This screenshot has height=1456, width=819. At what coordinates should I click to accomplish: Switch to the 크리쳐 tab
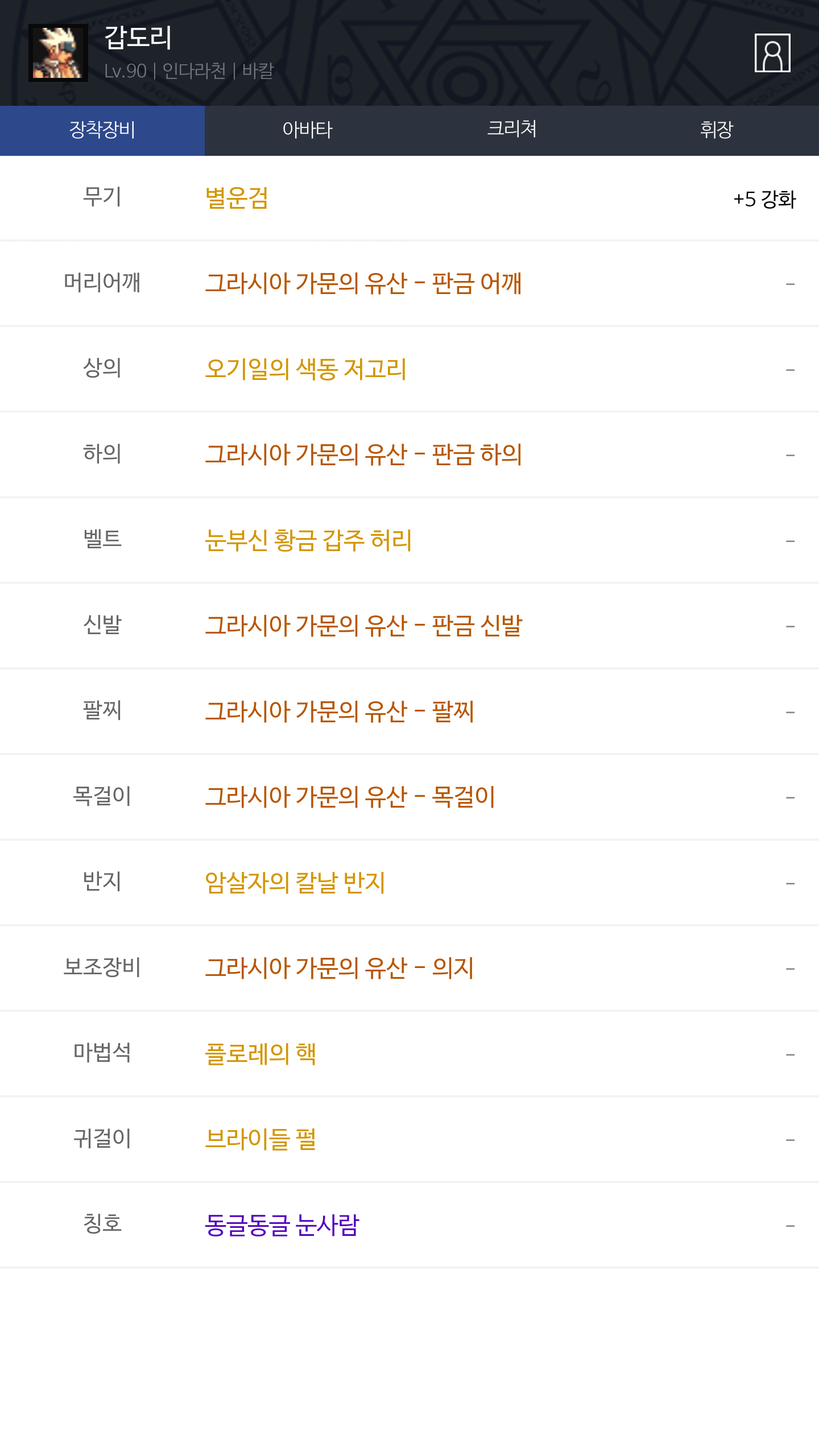pos(512,130)
